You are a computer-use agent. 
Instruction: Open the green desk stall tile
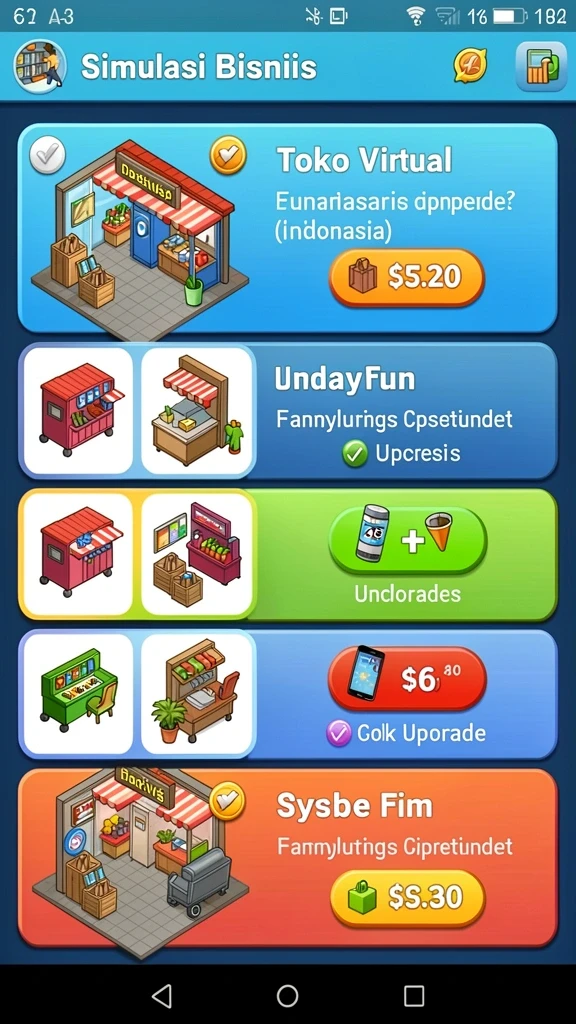[78, 694]
